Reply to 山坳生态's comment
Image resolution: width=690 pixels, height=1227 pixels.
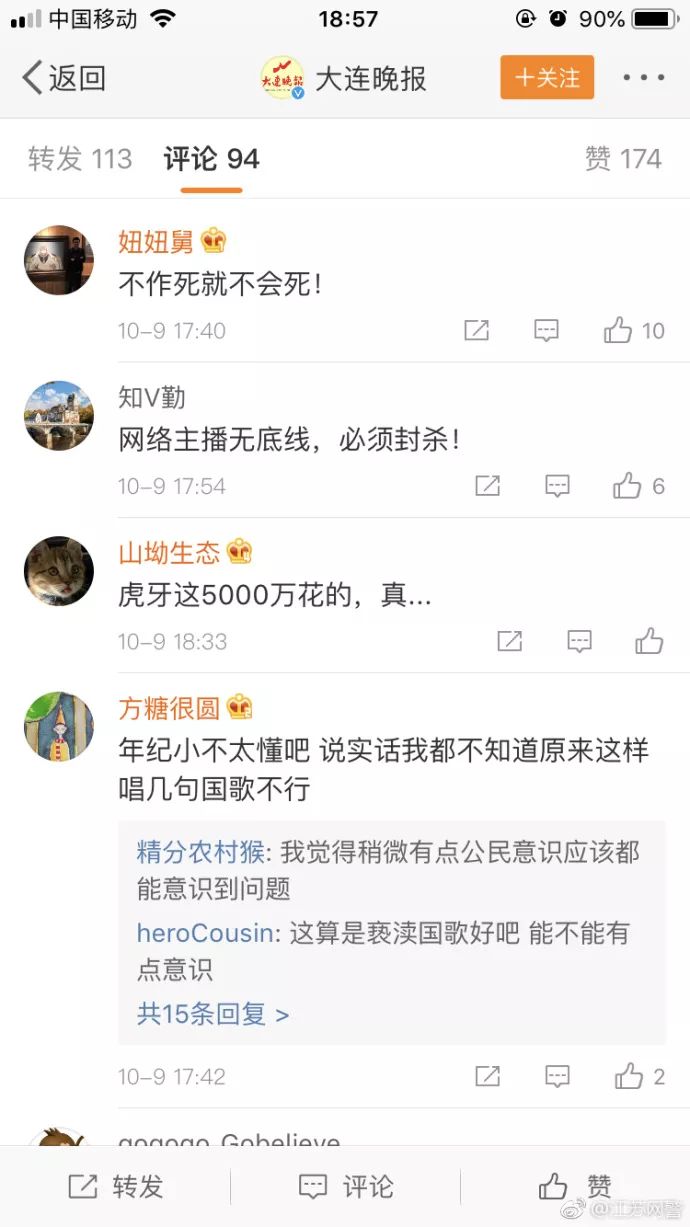coord(579,641)
